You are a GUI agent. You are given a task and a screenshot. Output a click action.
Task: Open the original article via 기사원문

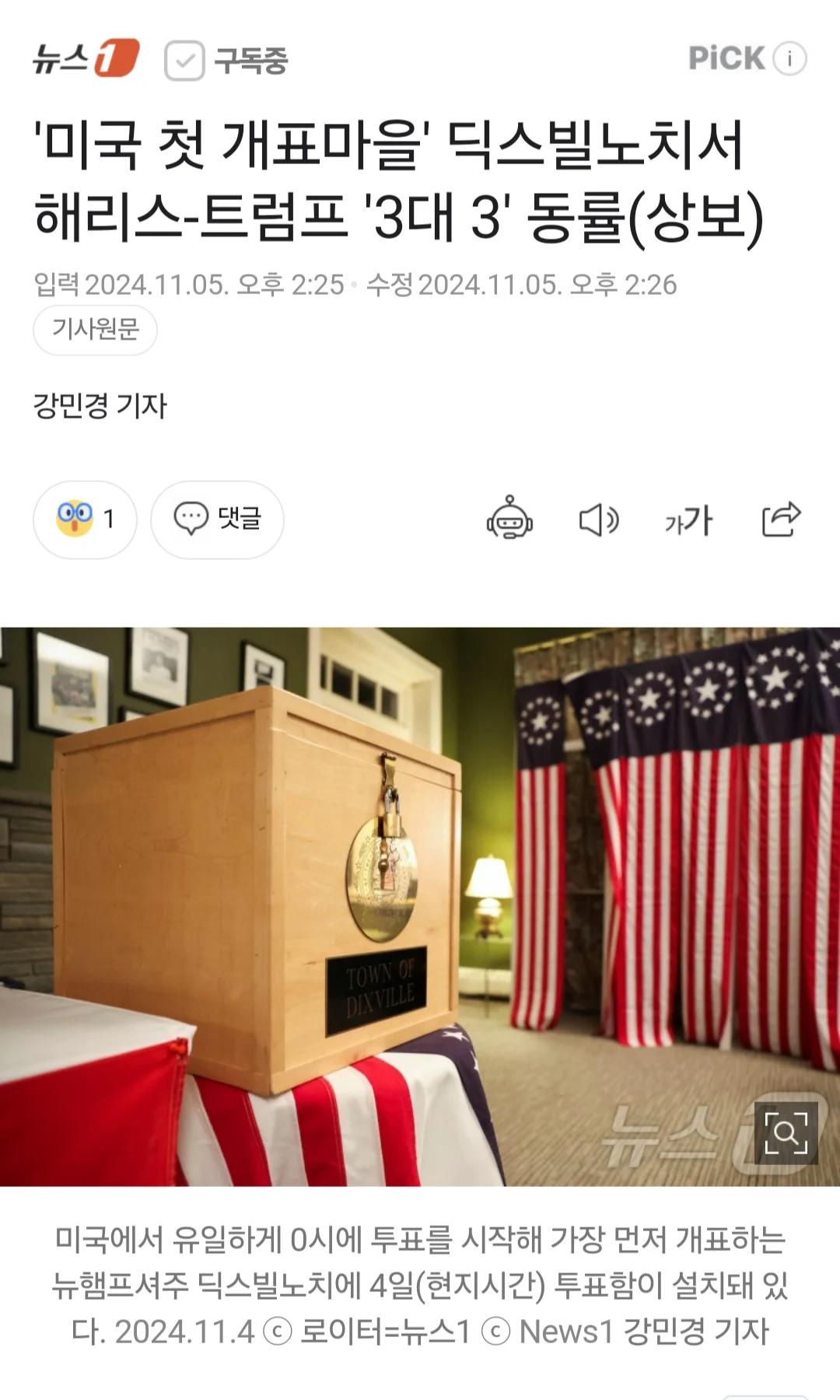[x=95, y=330]
